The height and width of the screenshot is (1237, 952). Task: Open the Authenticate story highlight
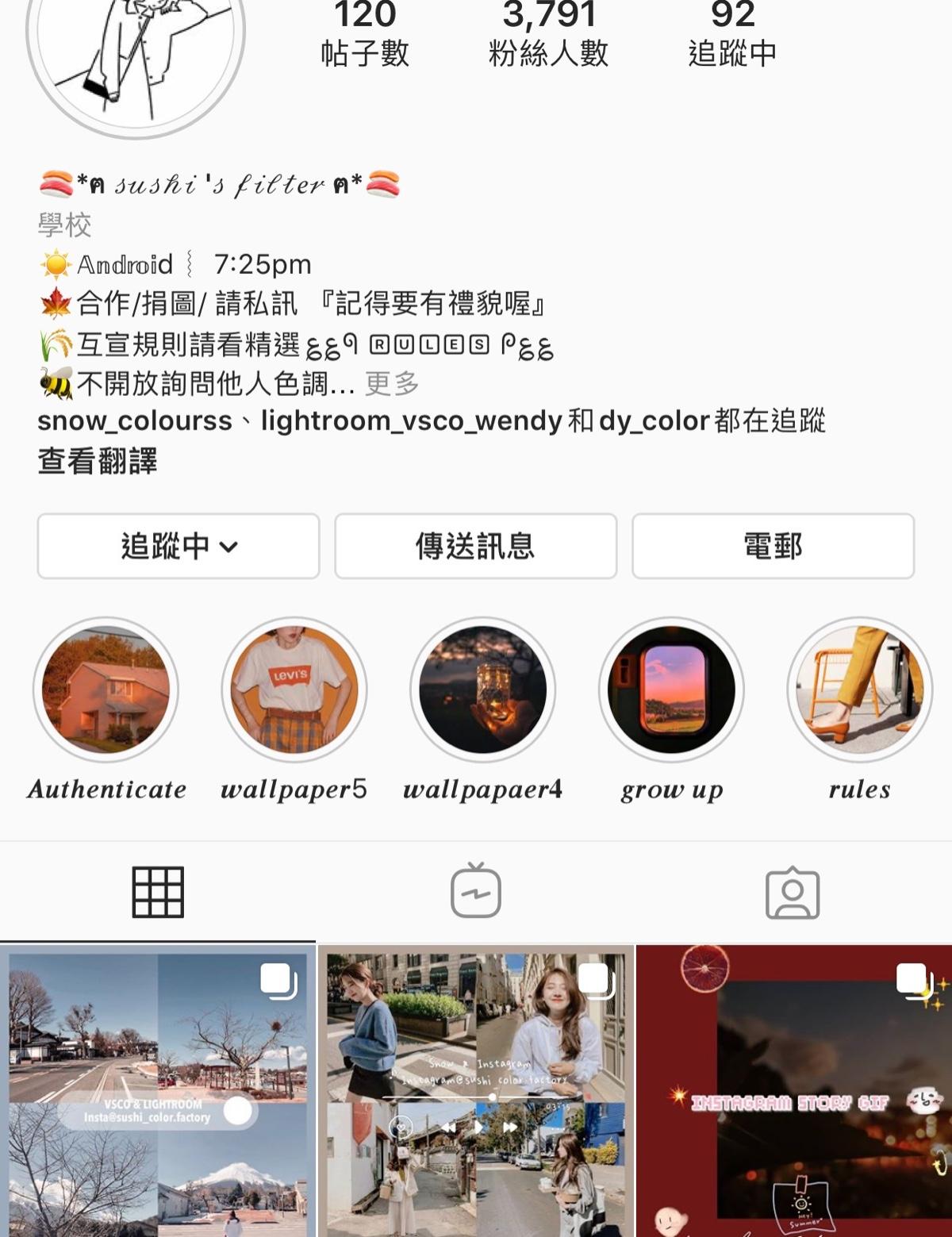click(x=106, y=690)
